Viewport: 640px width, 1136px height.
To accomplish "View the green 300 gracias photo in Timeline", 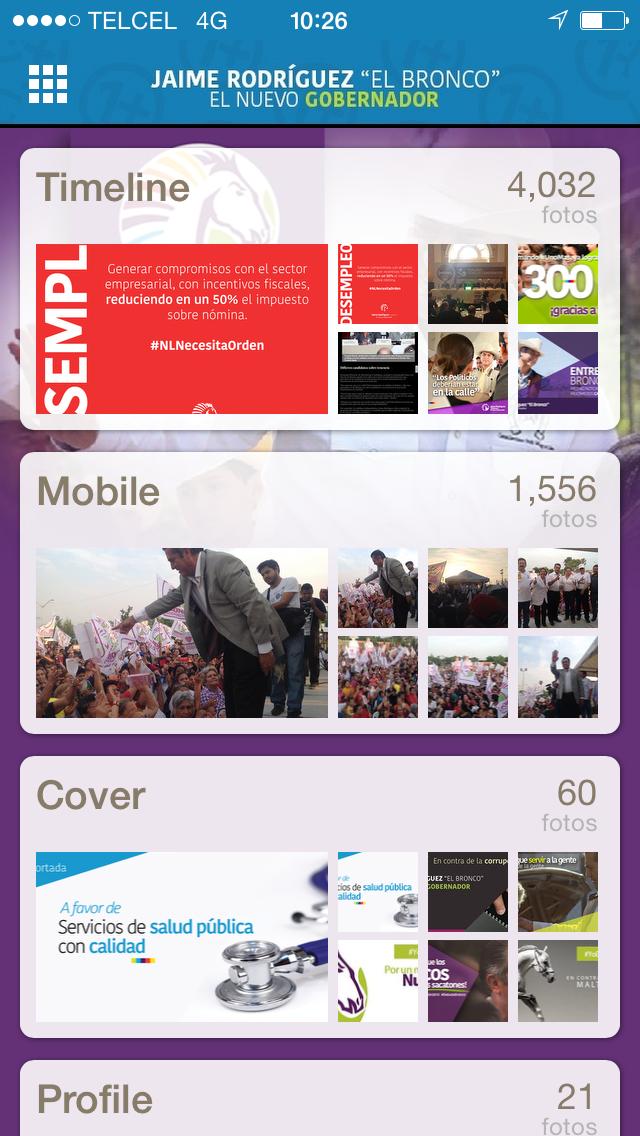I will tap(557, 284).
